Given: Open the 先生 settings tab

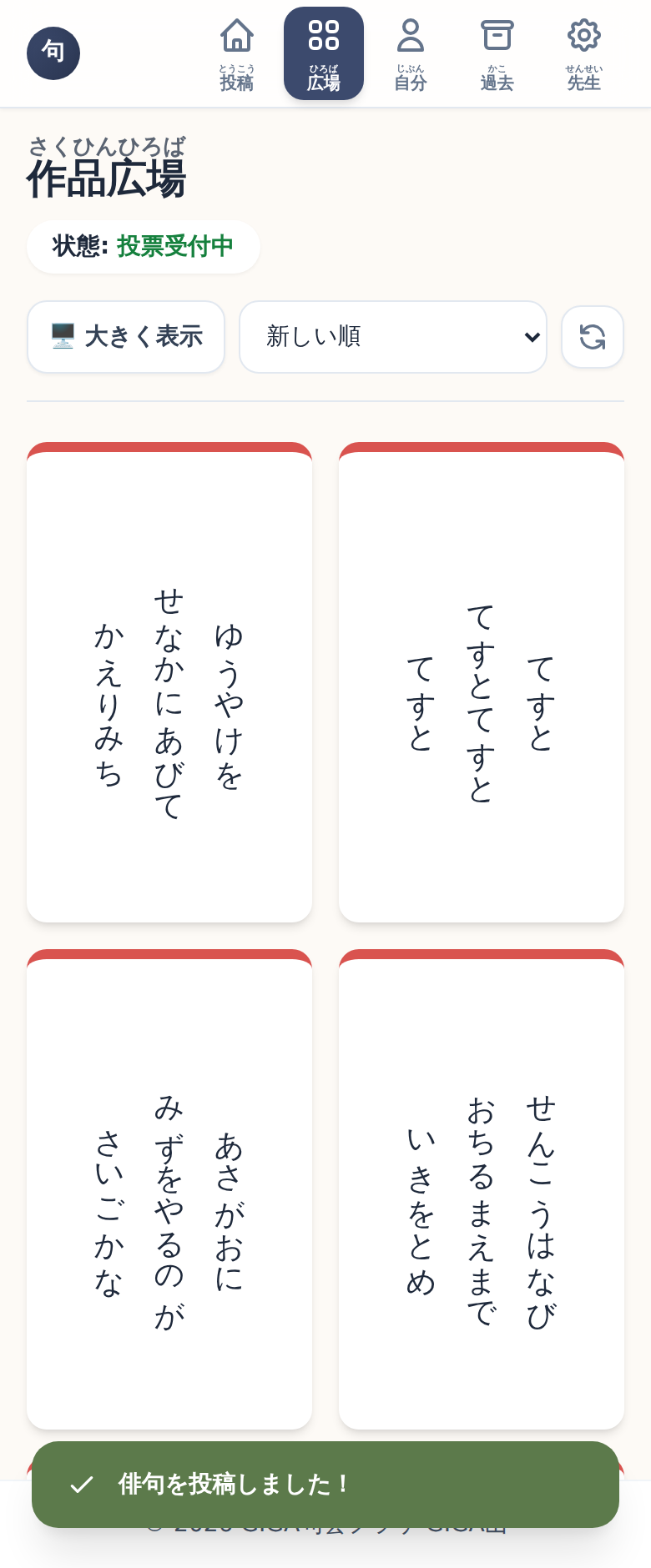Looking at the screenshot, I should [584, 53].
